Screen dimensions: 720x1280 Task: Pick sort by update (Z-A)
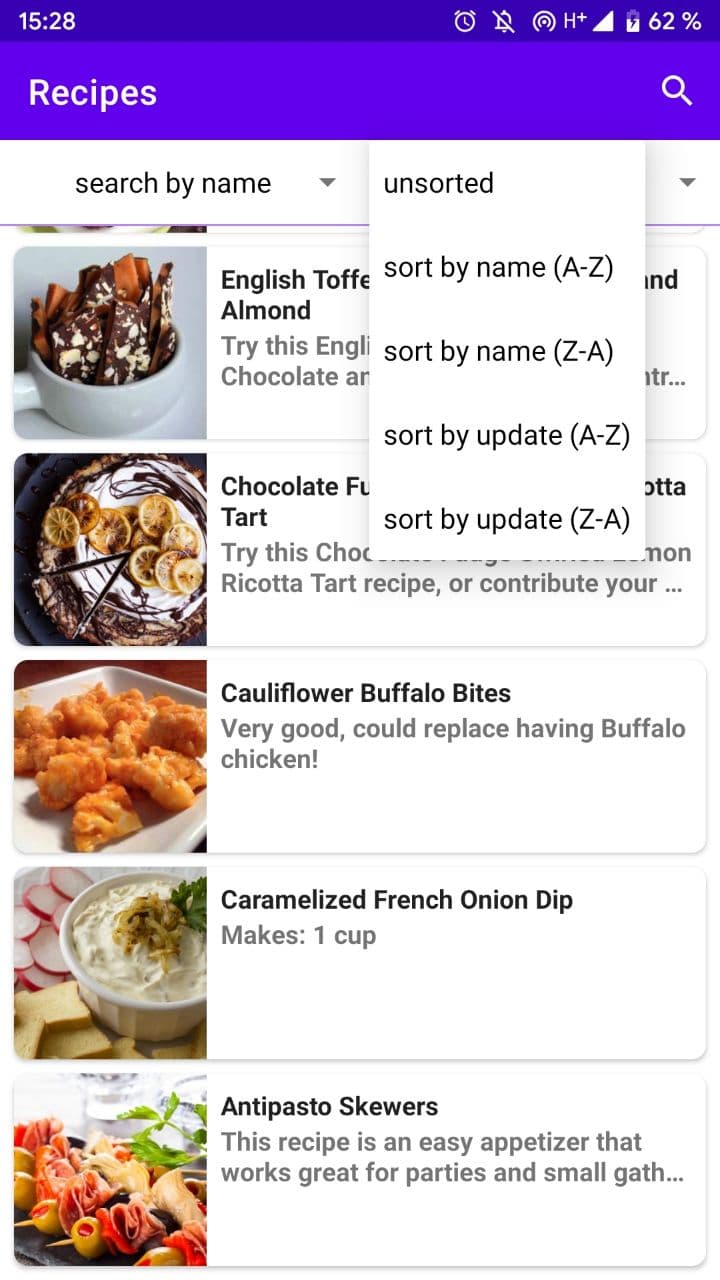pos(507,519)
